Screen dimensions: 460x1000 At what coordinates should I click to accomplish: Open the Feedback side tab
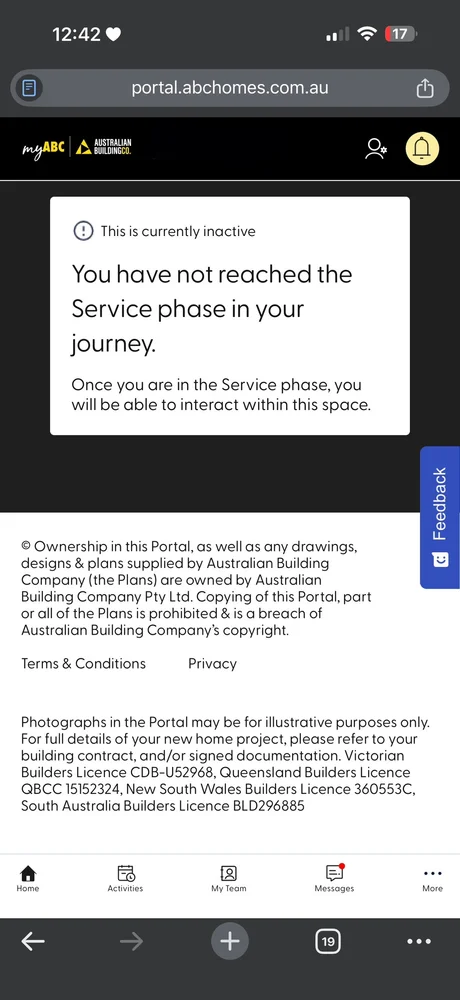coord(440,517)
